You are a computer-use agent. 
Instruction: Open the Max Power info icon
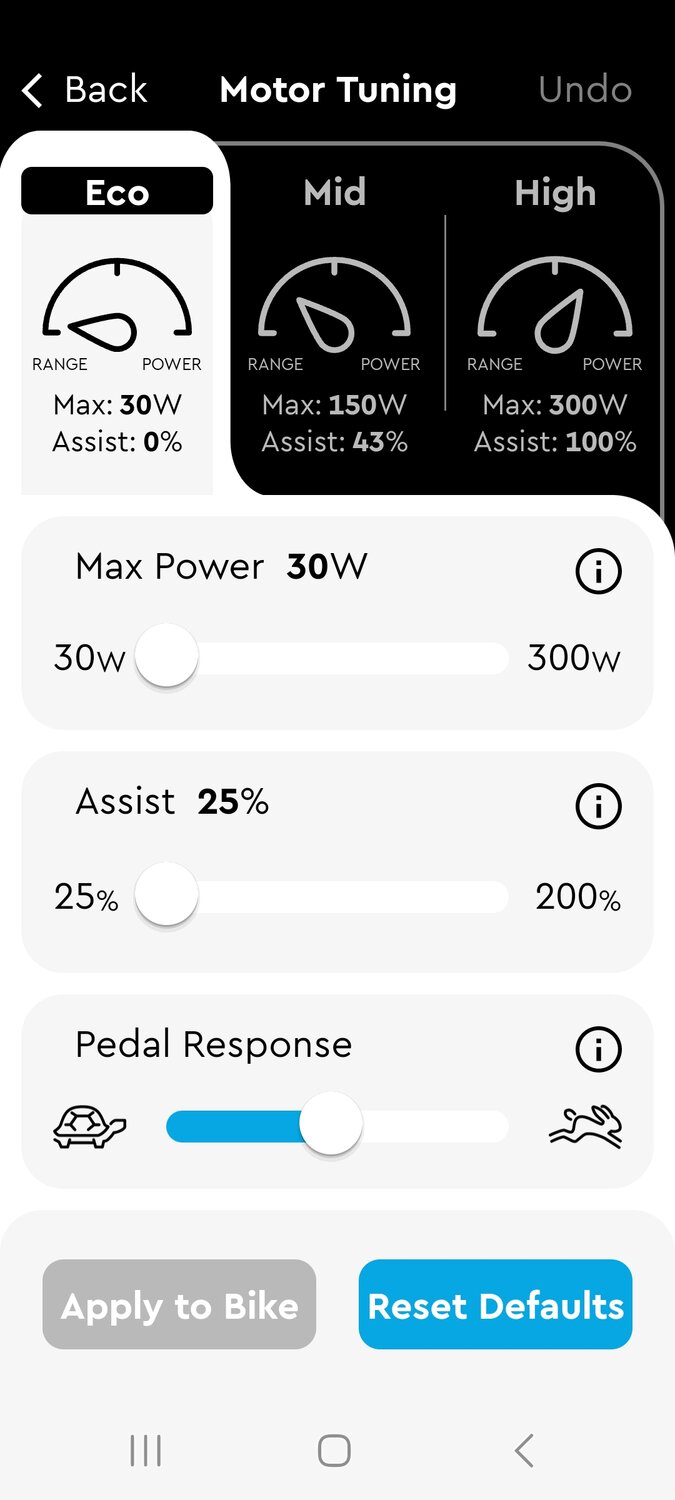pyautogui.click(x=598, y=572)
